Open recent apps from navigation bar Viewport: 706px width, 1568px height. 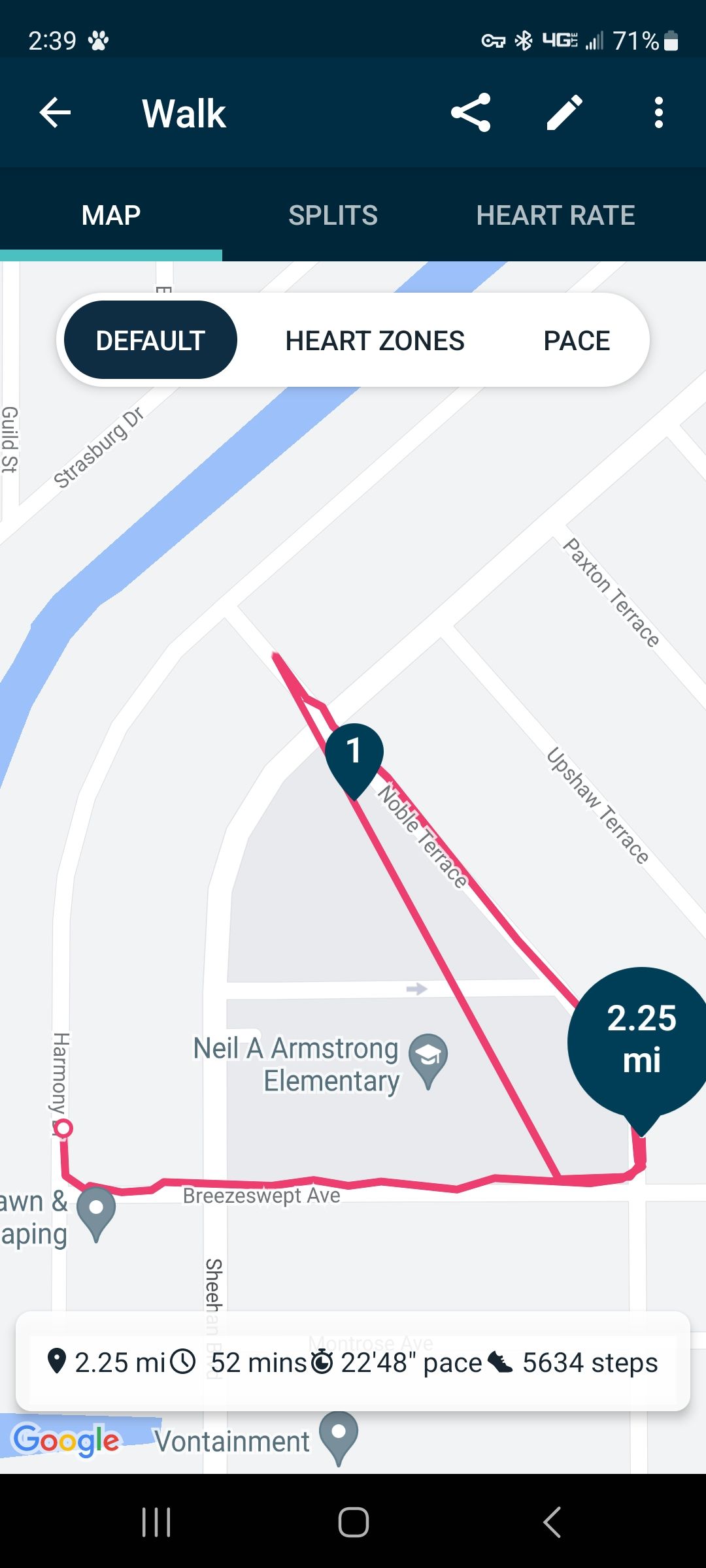tap(156, 1522)
